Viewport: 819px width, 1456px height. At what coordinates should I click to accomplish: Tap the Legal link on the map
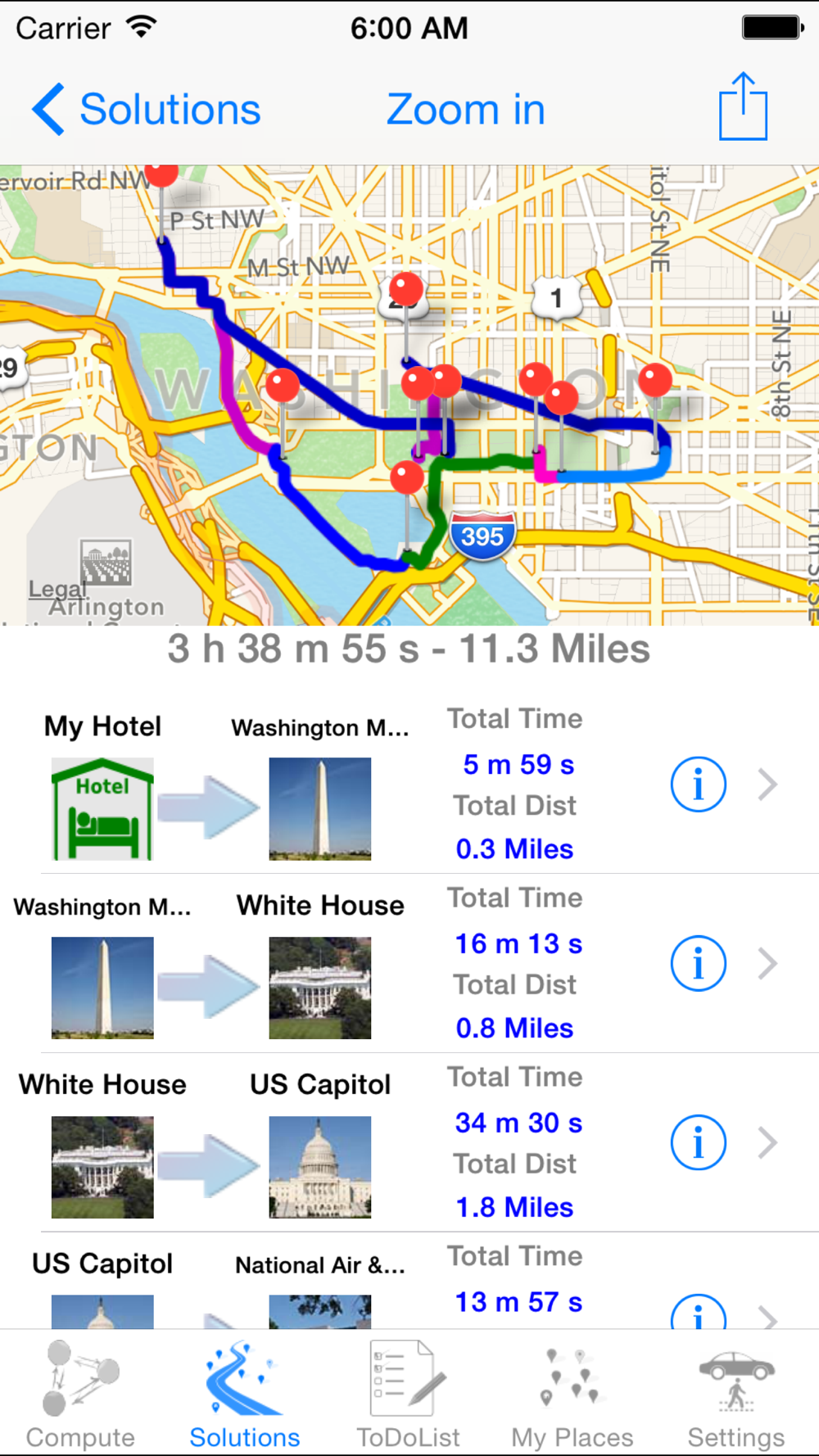57,589
